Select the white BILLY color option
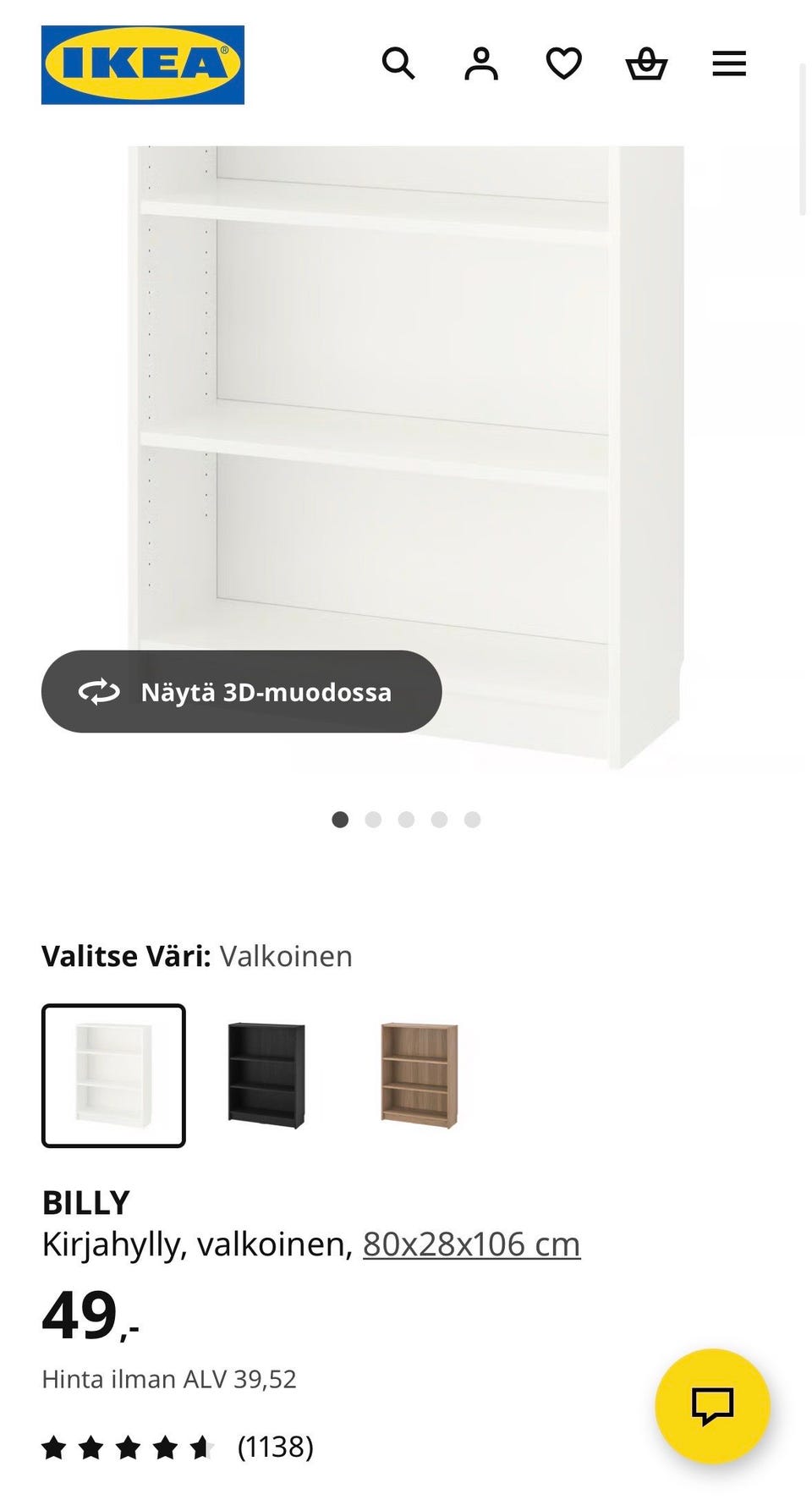The image size is (812, 1505). click(113, 1075)
